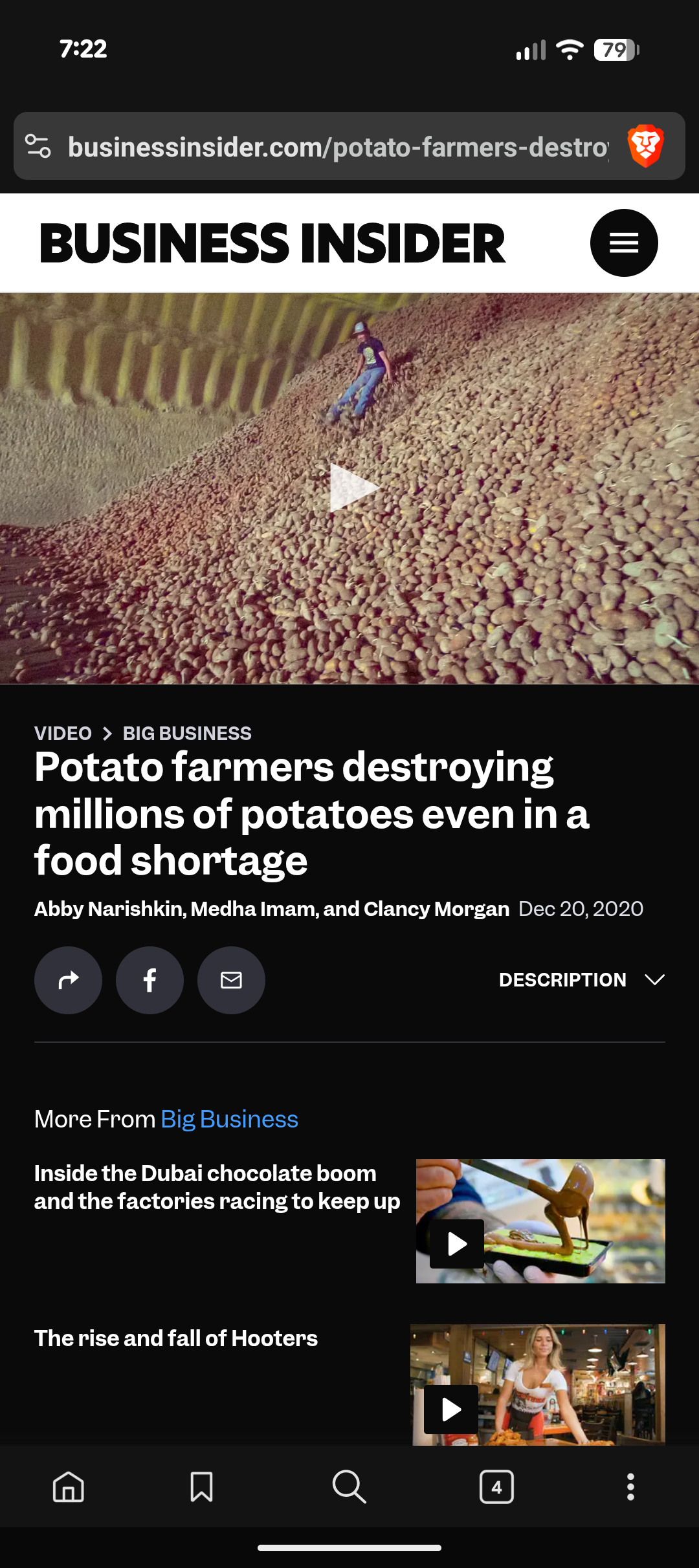Share this video on Facebook
The image size is (699, 1568).
pos(150,980)
